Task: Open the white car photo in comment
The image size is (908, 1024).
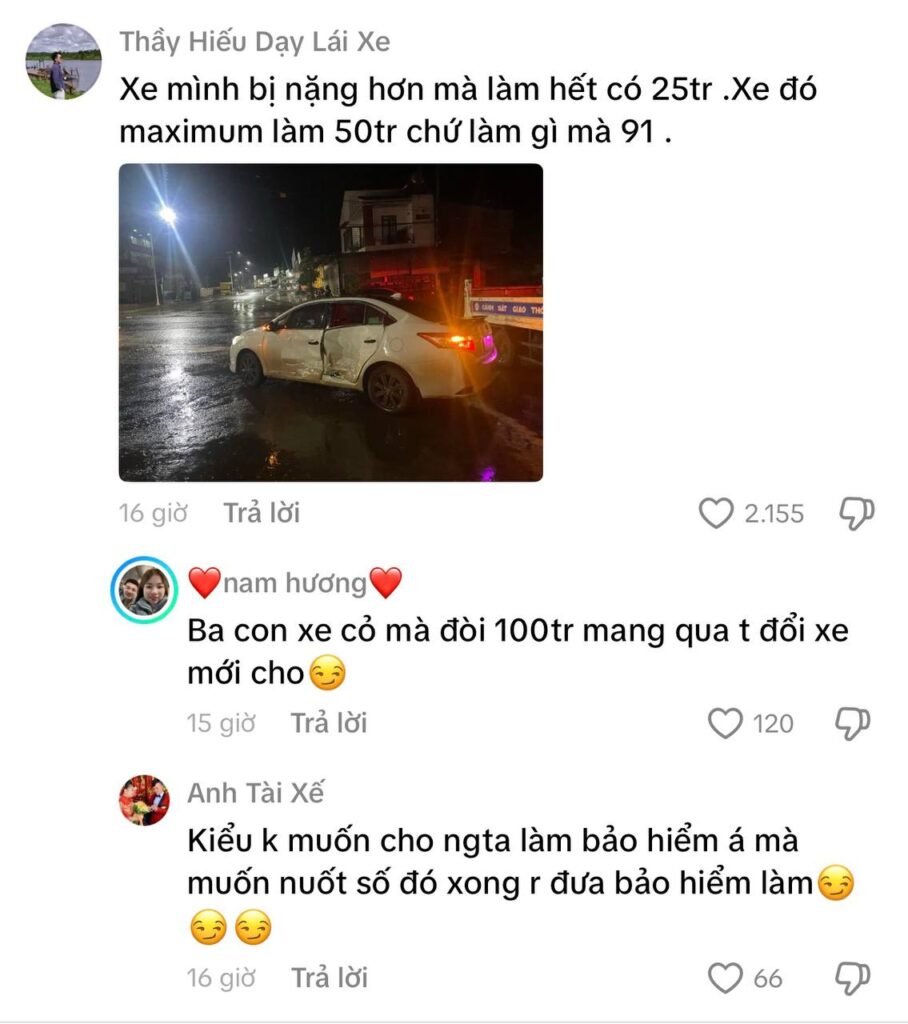Action: tap(331, 323)
